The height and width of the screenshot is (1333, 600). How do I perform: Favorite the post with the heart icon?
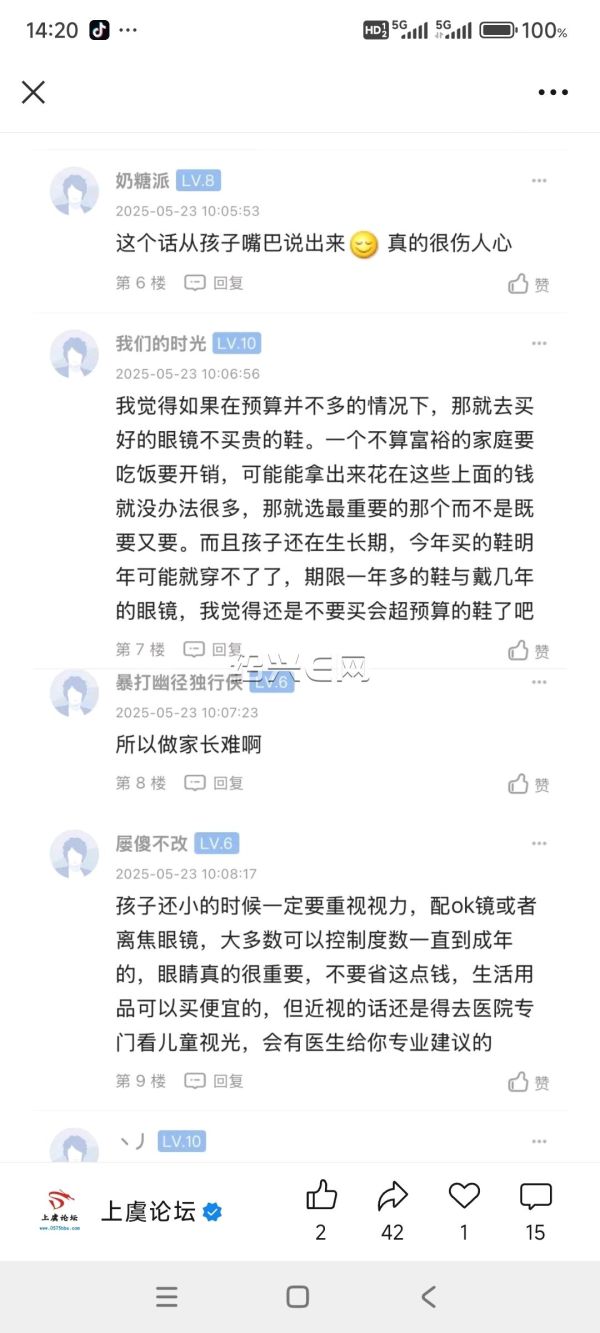tap(464, 1196)
